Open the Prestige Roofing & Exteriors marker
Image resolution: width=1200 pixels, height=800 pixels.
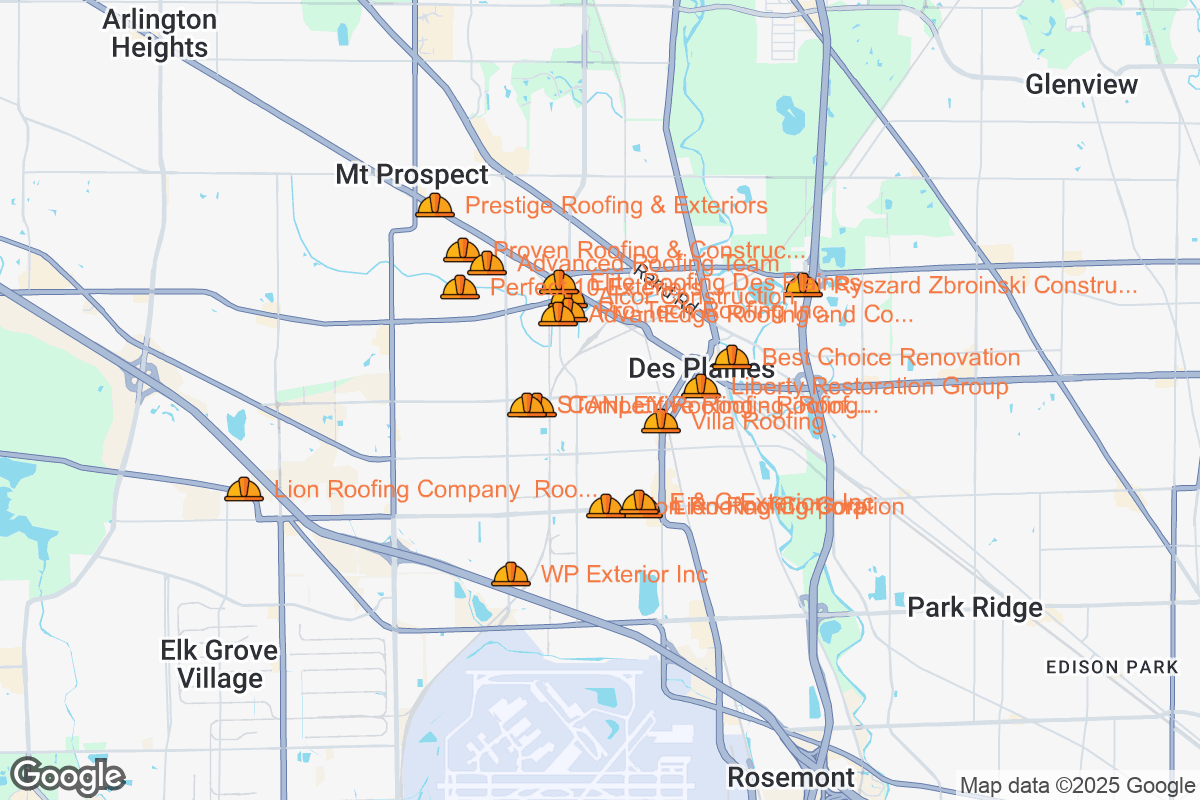[434, 206]
